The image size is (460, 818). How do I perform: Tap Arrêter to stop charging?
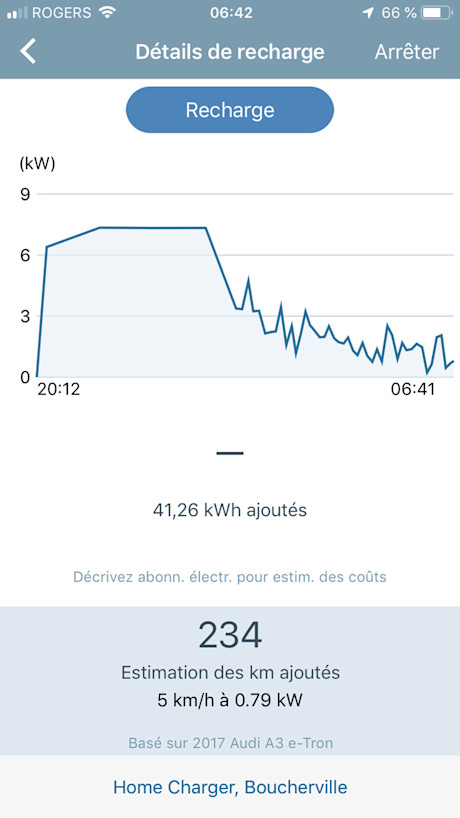407,52
